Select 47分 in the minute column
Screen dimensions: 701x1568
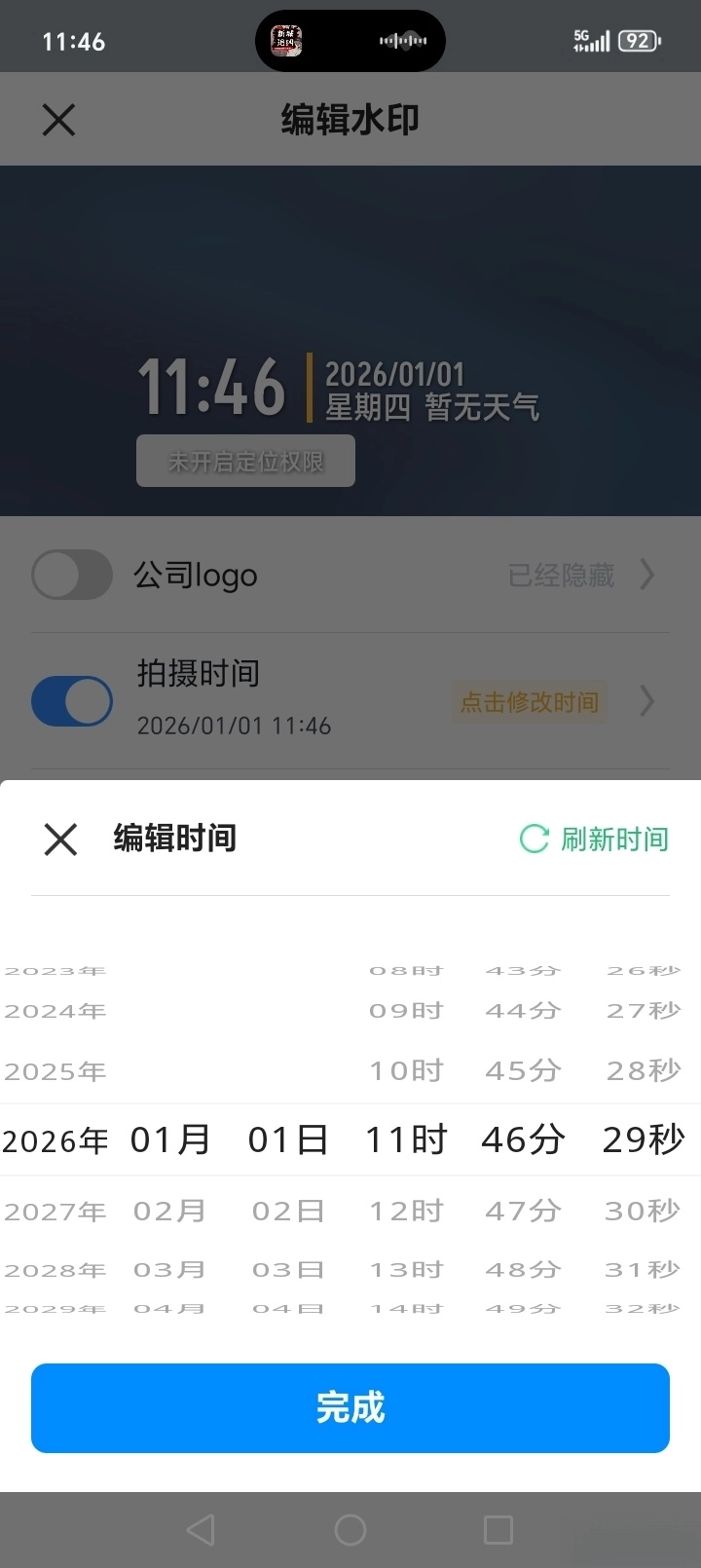(524, 1212)
